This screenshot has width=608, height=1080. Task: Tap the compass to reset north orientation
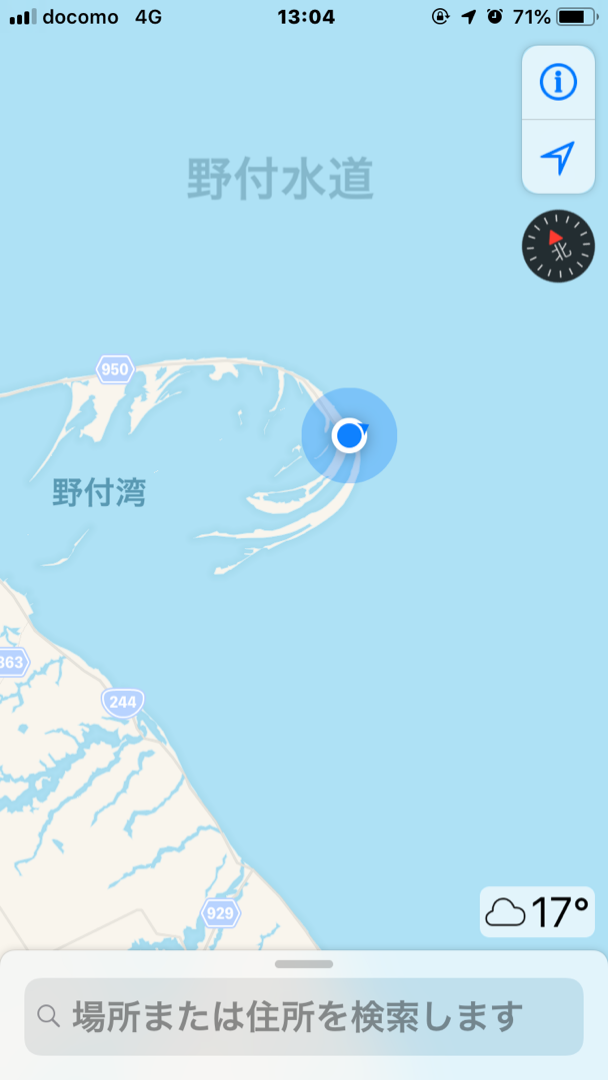[558, 246]
